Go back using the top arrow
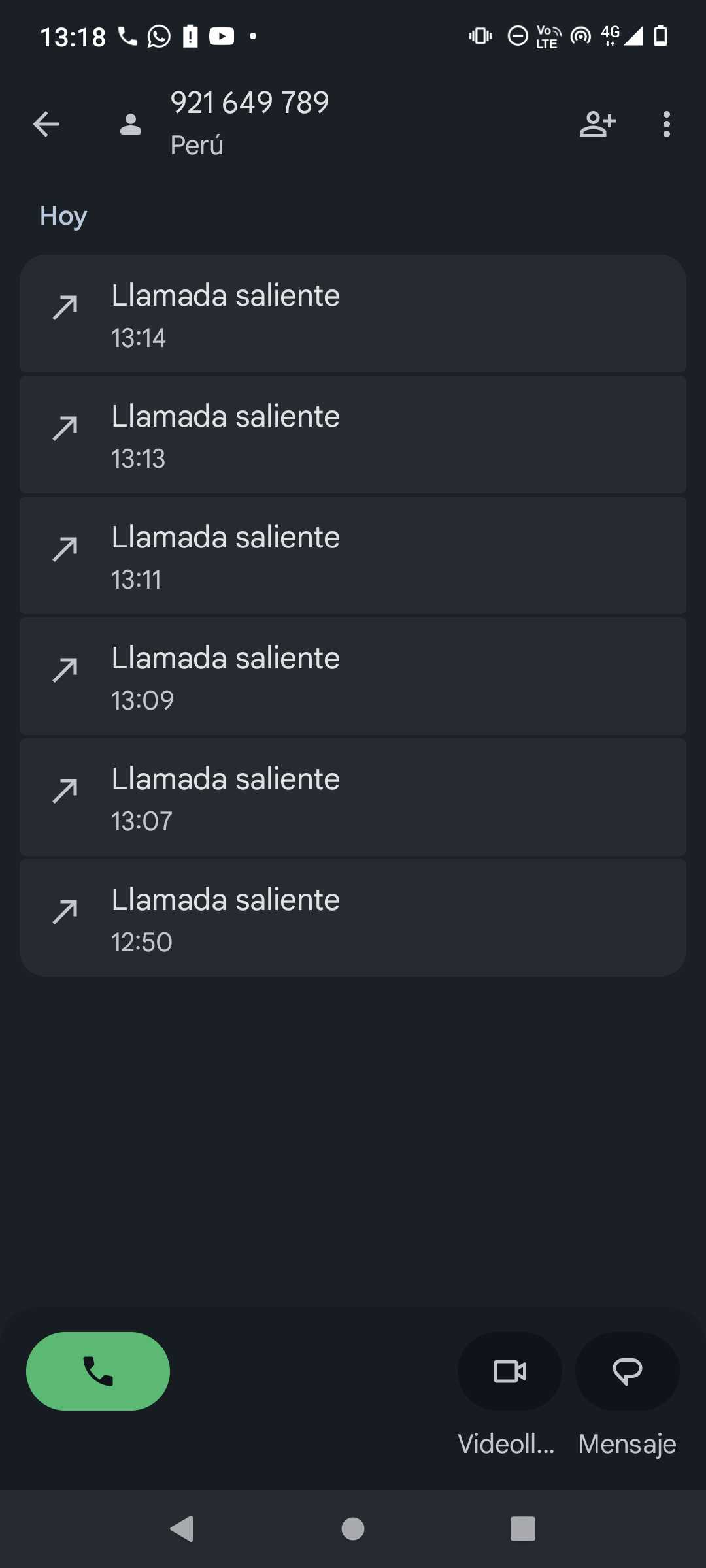This screenshot has height=1568, width=706. click(x=46, y=124)
